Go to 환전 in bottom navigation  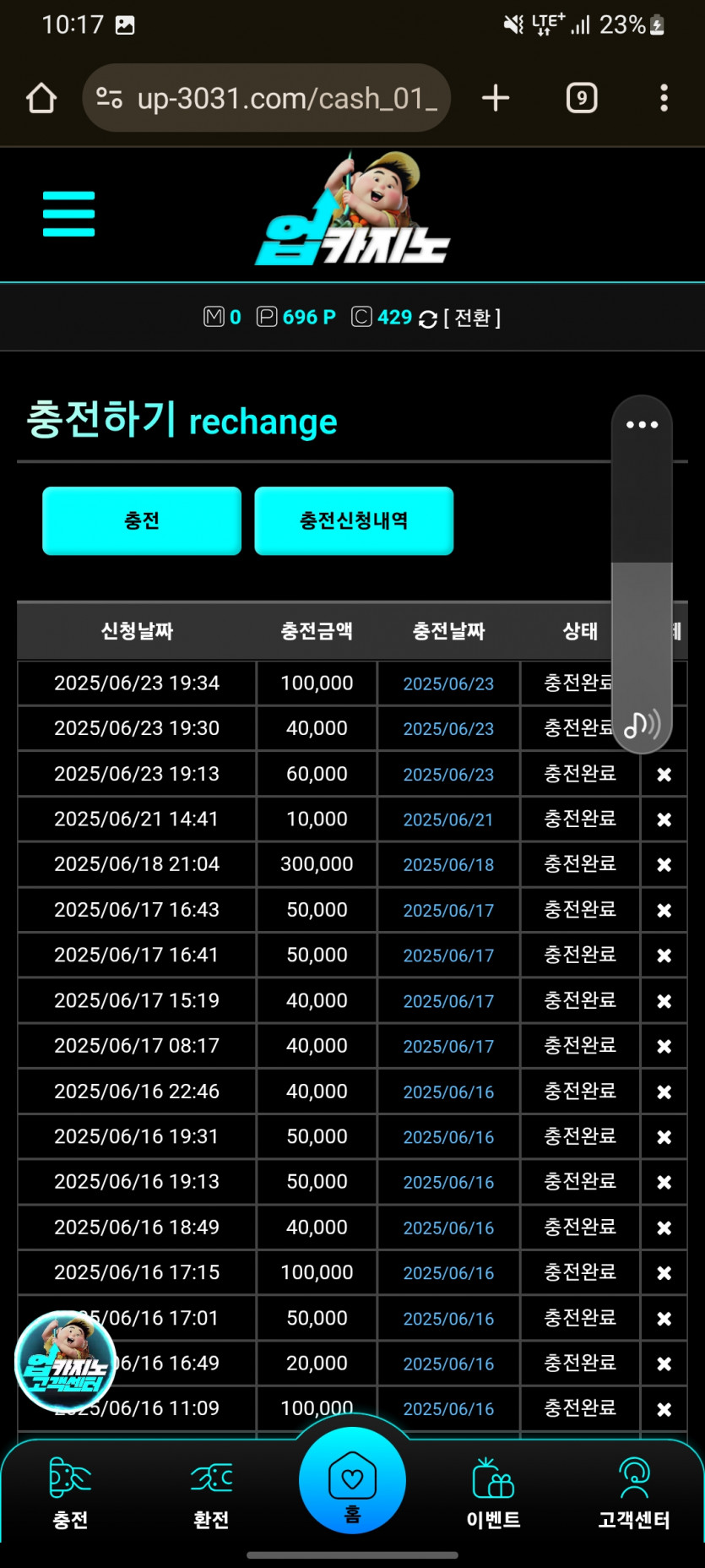[211, 1493]
